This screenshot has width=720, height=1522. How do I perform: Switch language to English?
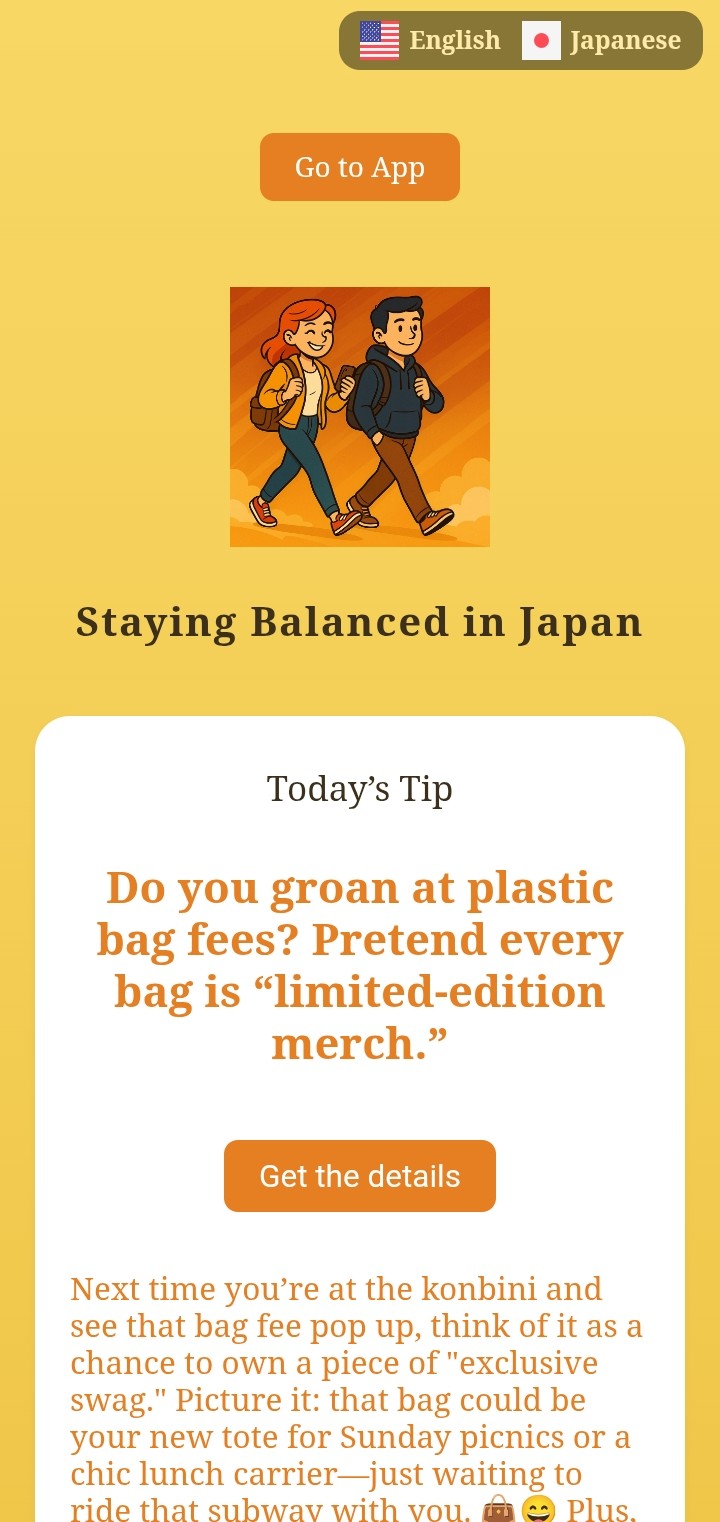[x=431, y=41]
